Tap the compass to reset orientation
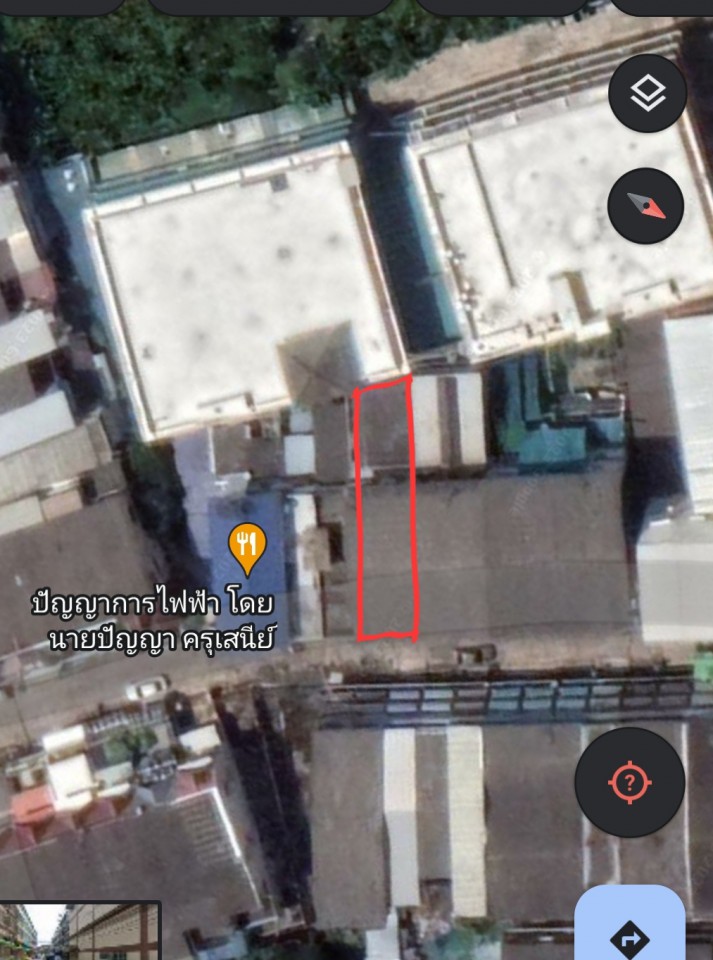 coord(646,206)
